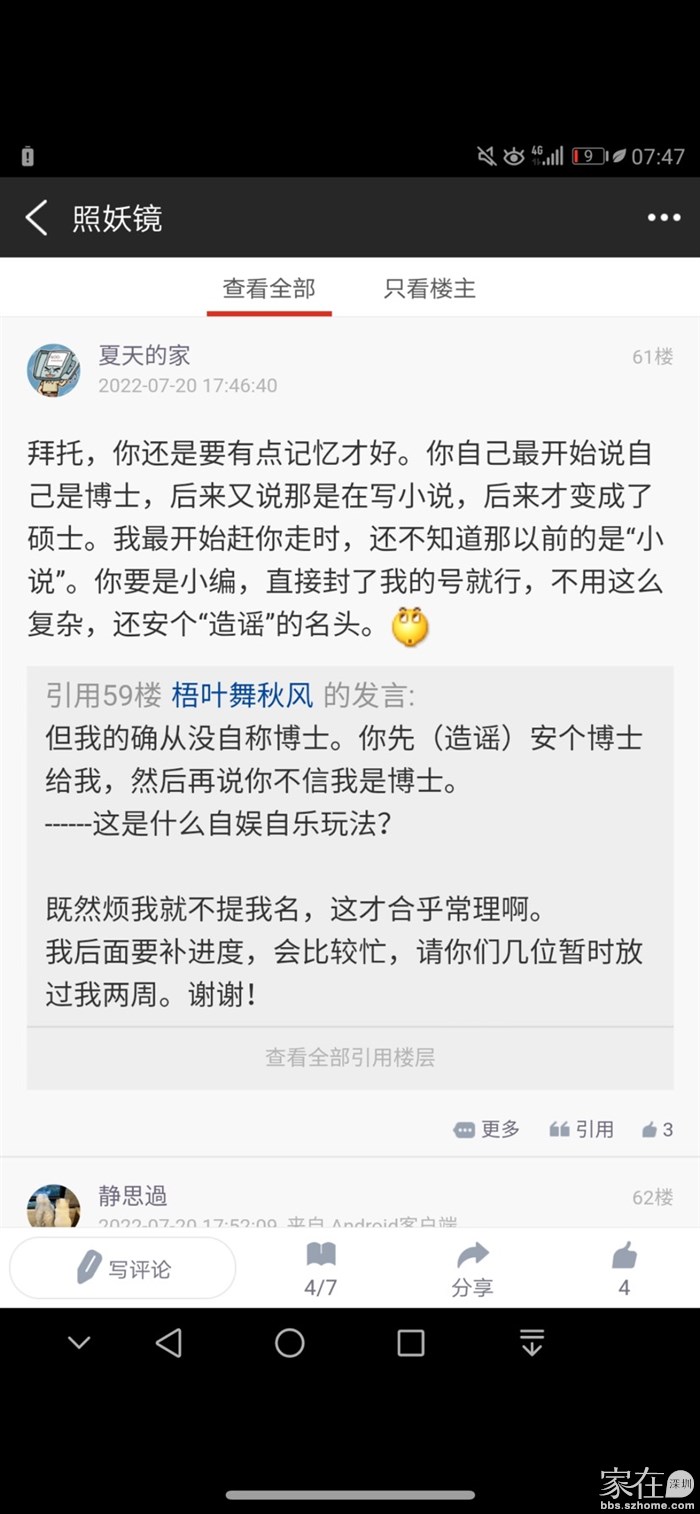The image size is (700, 1514).
Task: Open the 写评论 comment field
Action: (x=123, y=1269)
